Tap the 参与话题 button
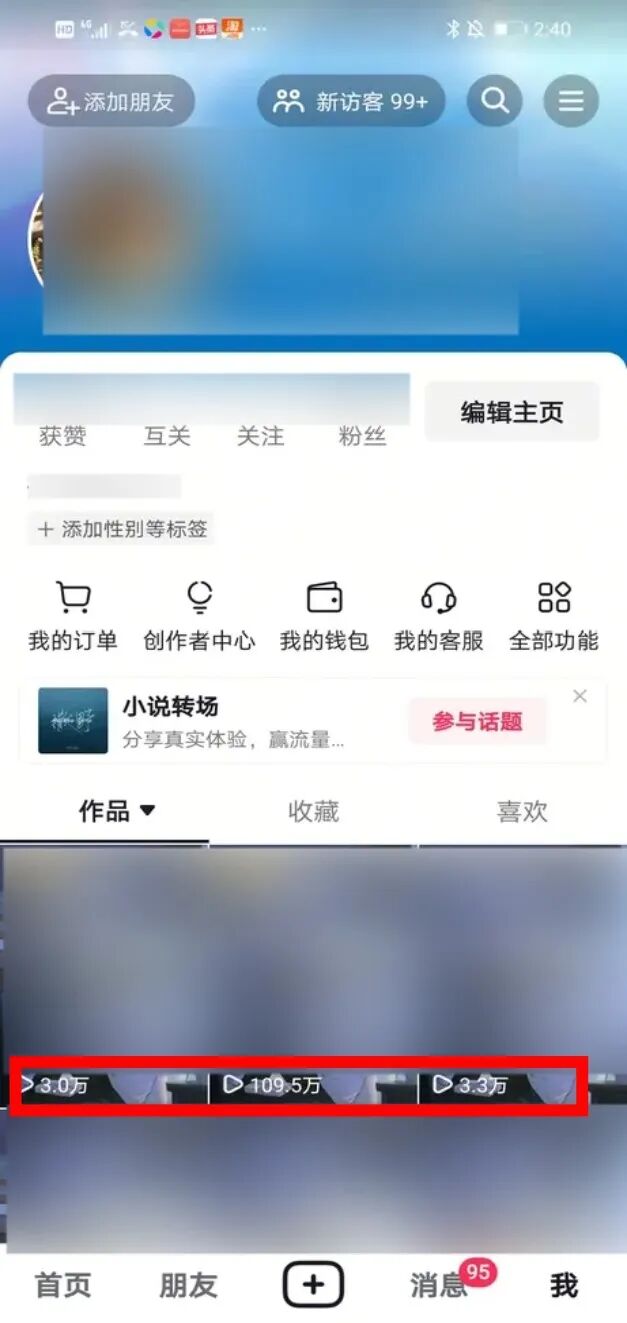 pos(477,721)
